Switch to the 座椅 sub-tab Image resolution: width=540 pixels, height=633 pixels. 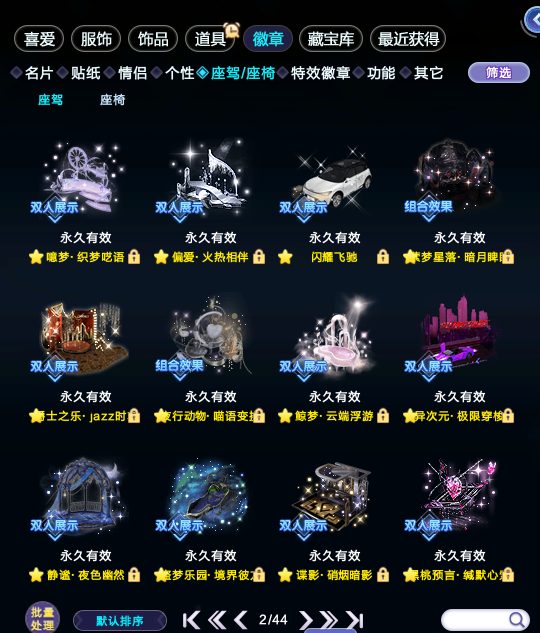pos(113,100)
